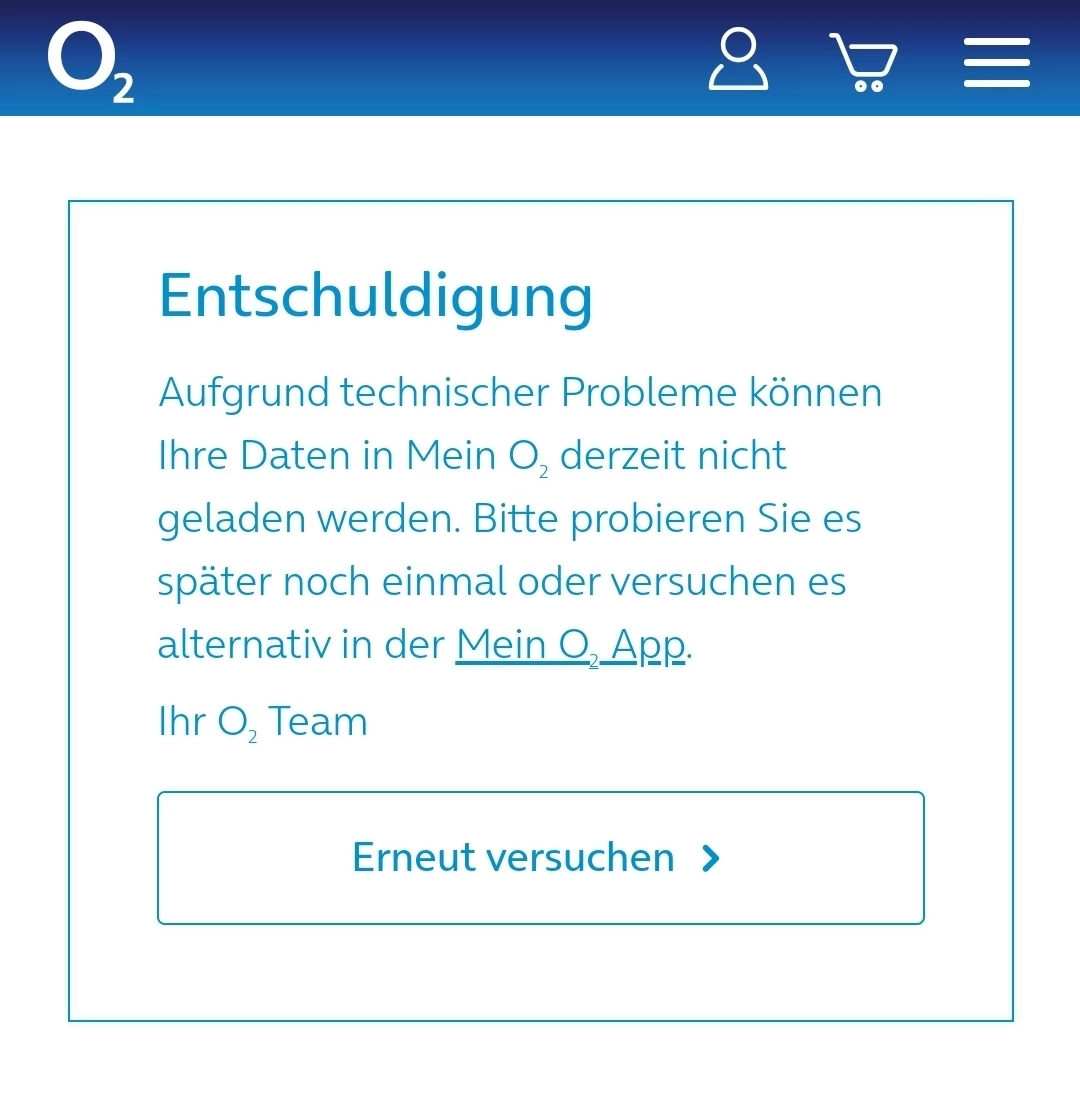
Task: Follow the Mein O2 App link
Action: [570, 645]
